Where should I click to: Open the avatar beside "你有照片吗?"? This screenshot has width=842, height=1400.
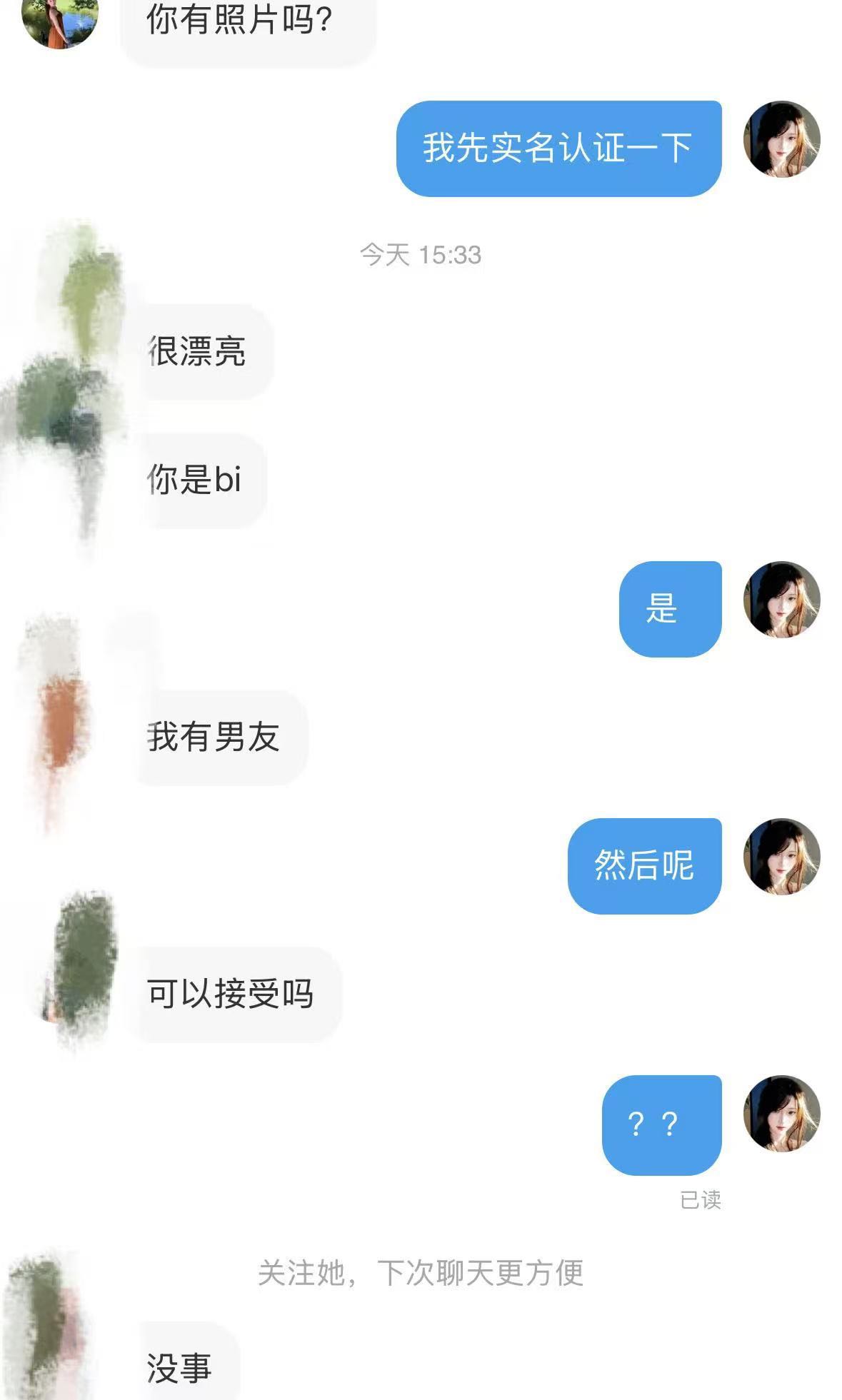tap(60, 20)
